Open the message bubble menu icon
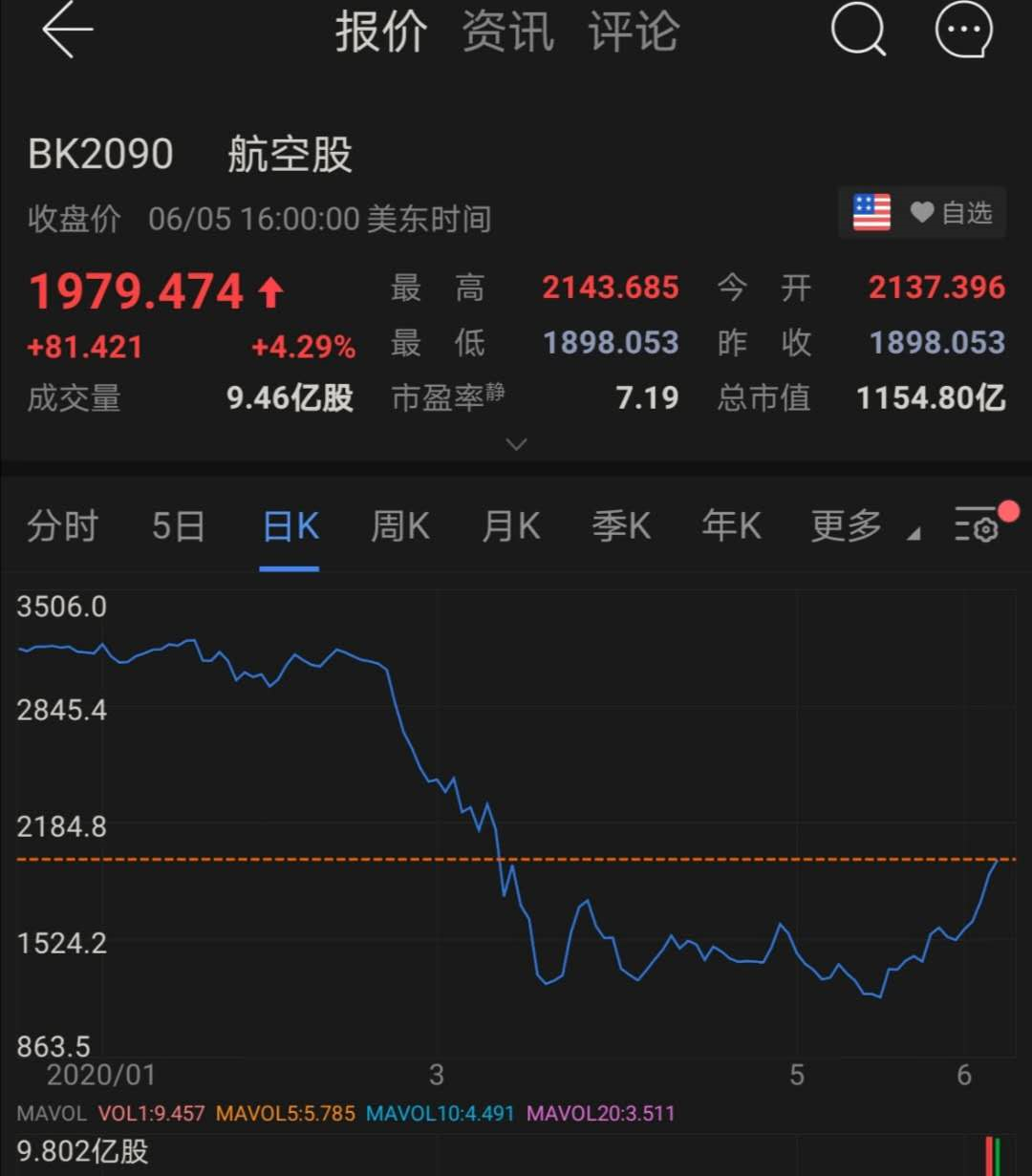This screenshot has width=1032, height=1176. 963,31
